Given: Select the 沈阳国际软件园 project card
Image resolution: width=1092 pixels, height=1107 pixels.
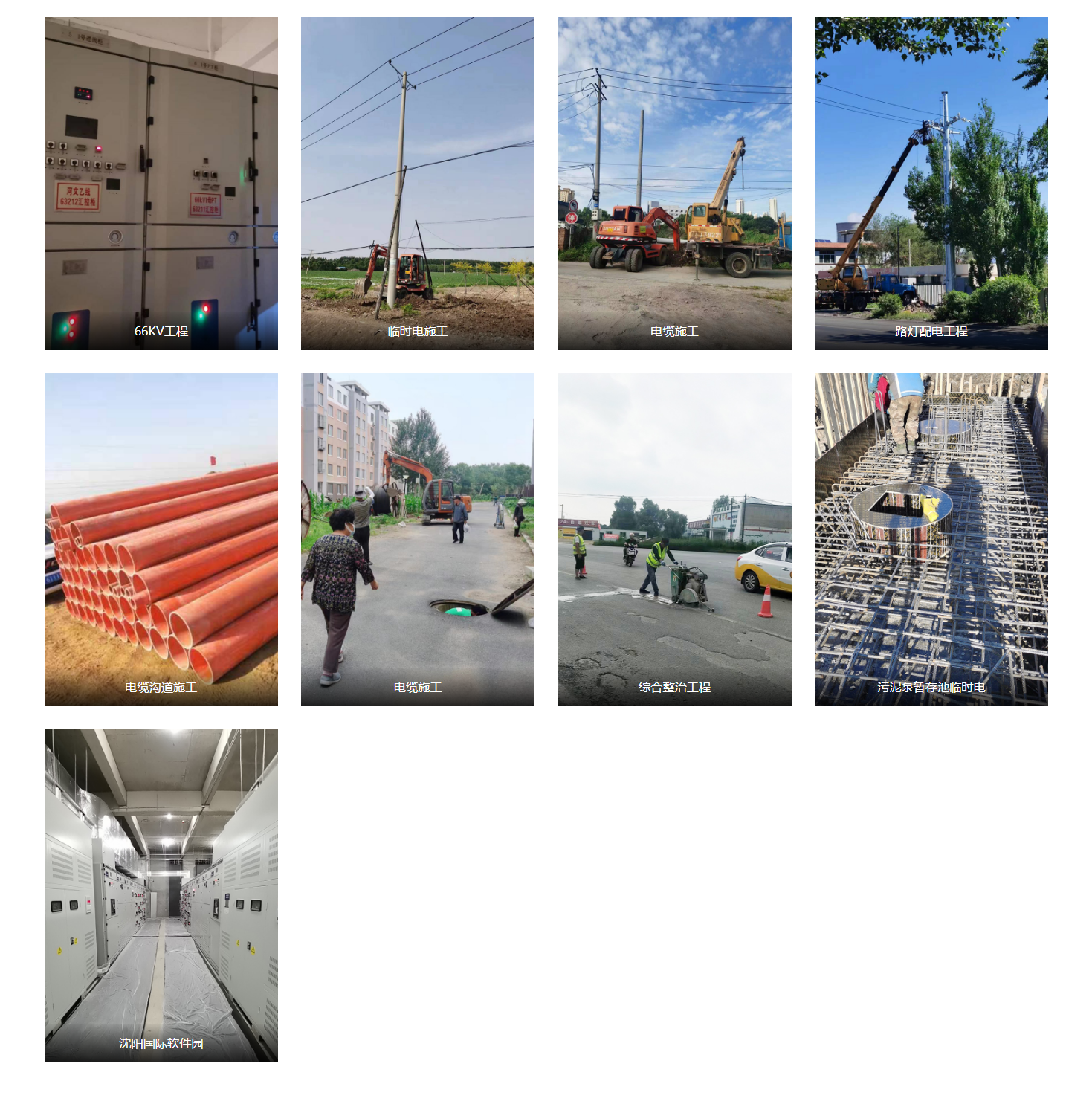Looking at the screenshot, I should pyautogui.click(x=161, y=895).
